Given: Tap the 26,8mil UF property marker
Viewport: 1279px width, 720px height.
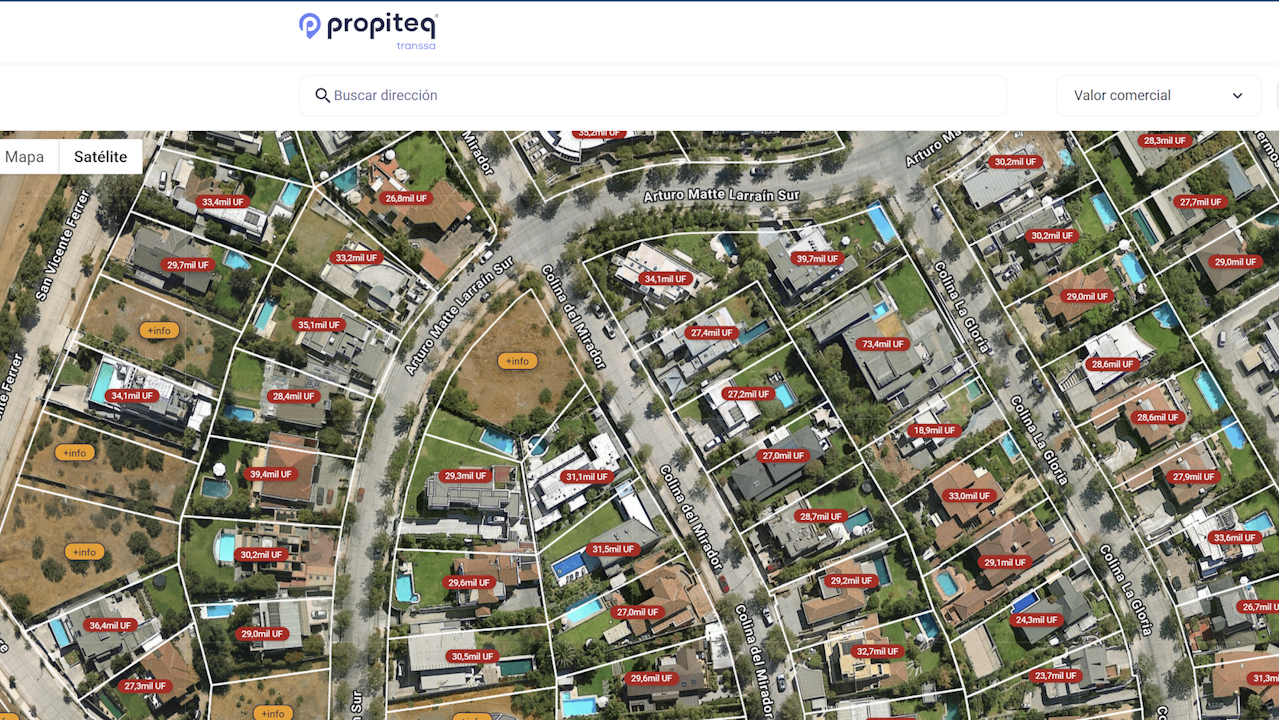Looking at the screenshot, I should click(x=406, y=198).
